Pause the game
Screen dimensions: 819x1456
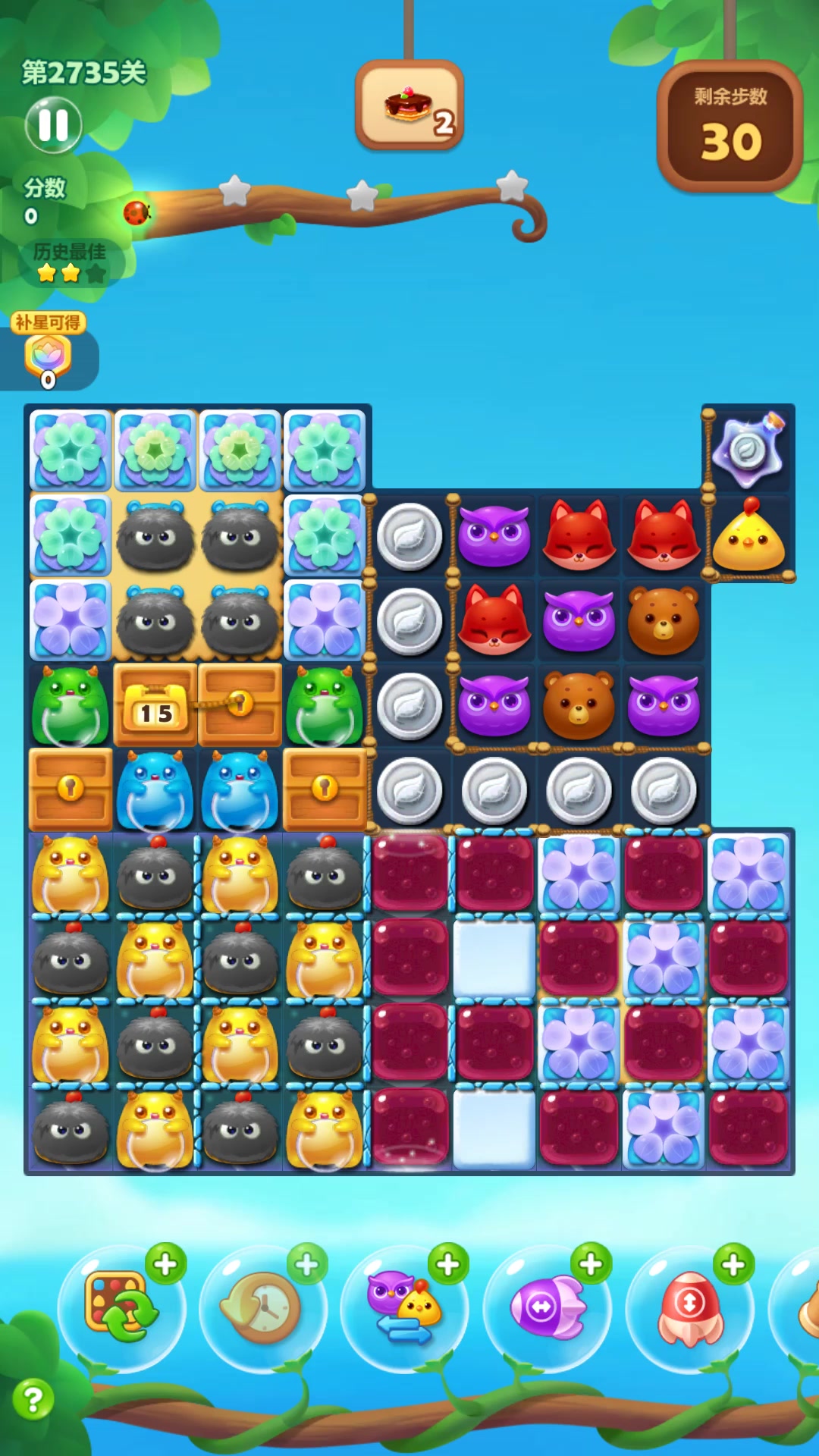53,125
